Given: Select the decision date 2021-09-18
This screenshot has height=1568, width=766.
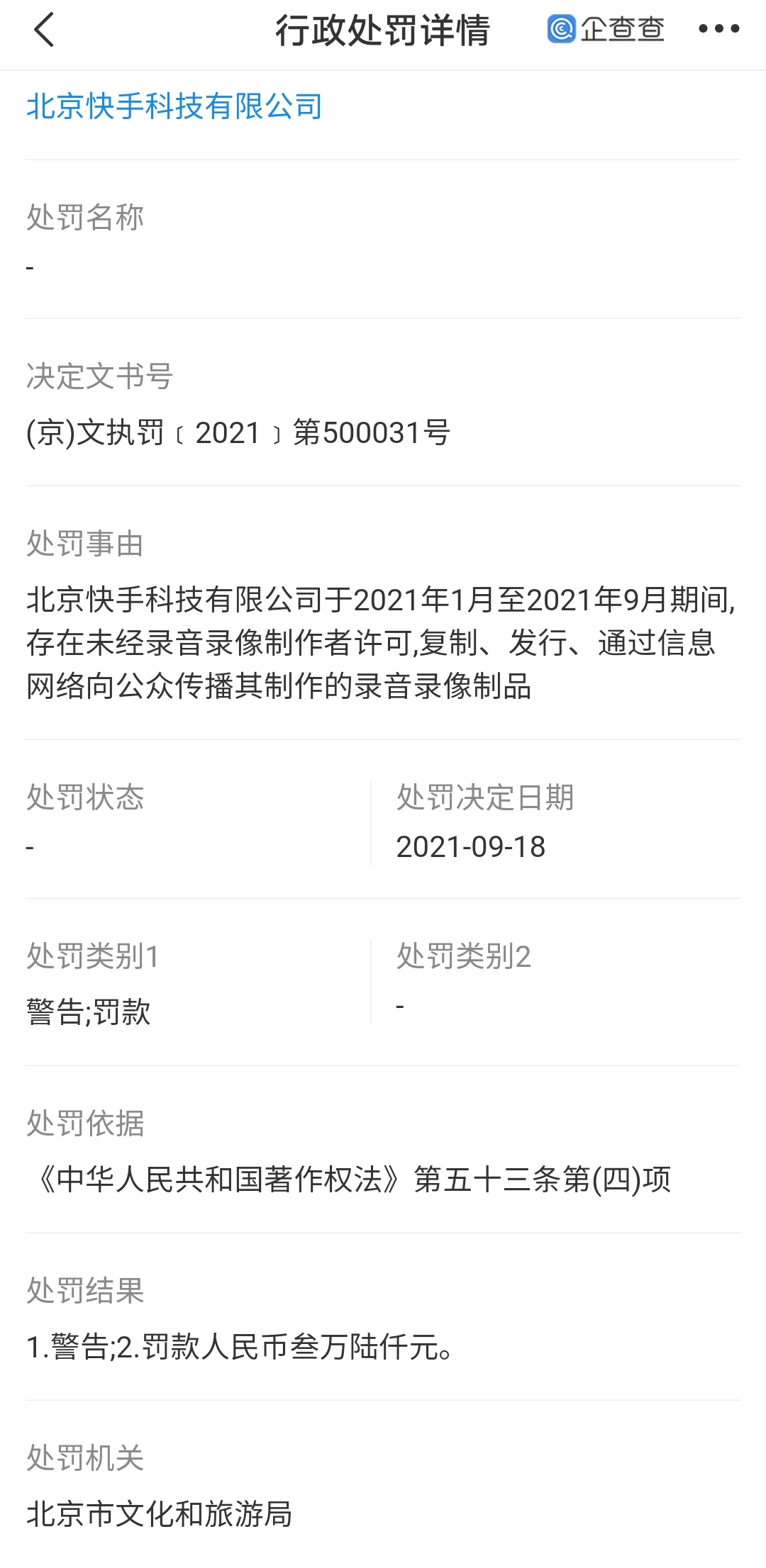Looking at the screenshot, I should [470, 847].
